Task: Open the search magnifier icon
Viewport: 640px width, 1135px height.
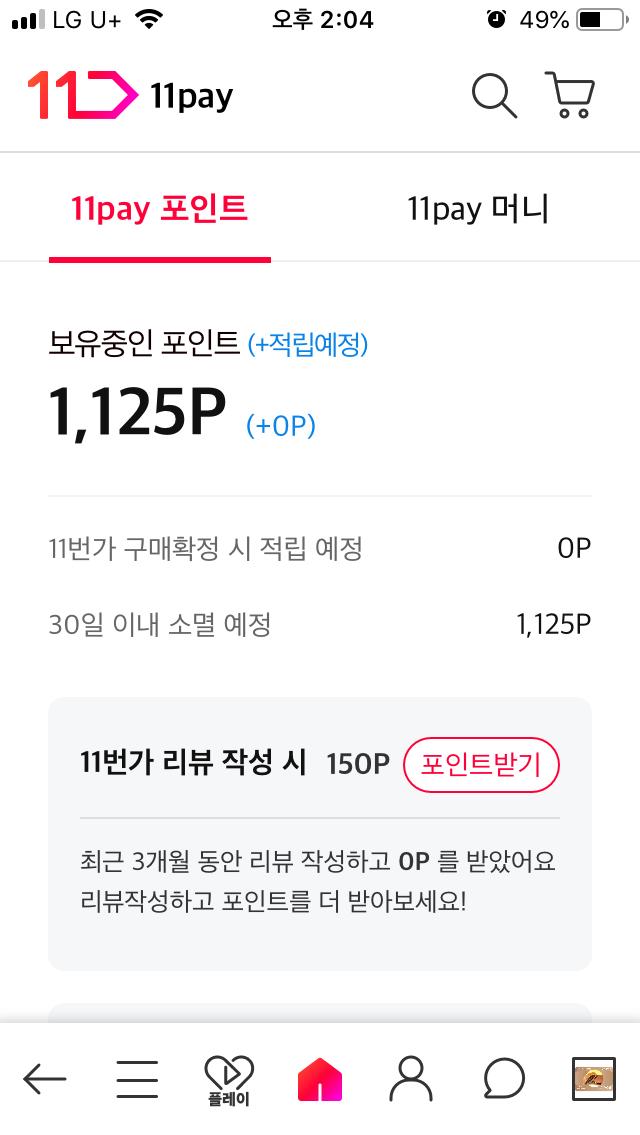Action: [494, 95]
